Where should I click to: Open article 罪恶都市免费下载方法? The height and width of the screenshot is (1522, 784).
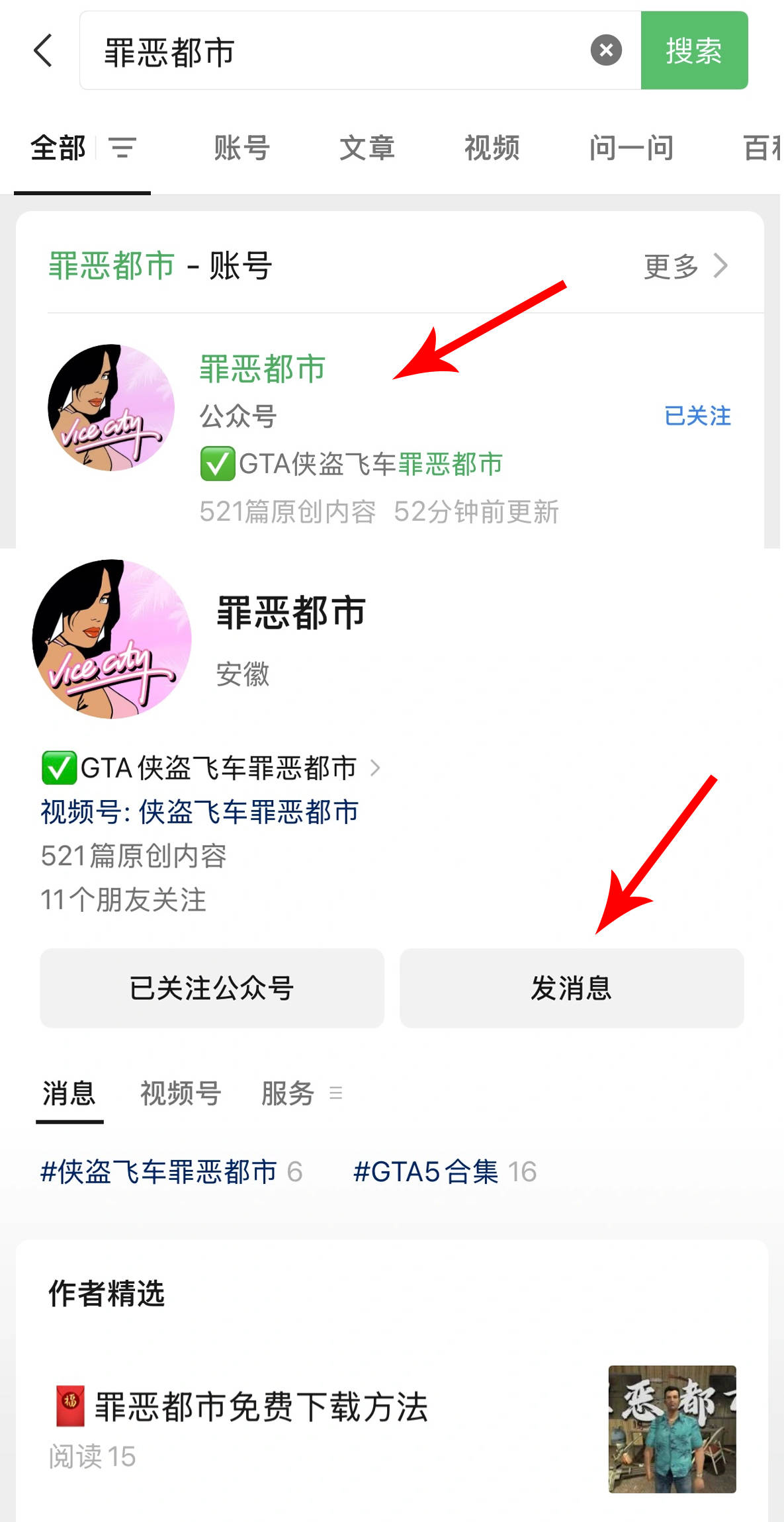(x=261, y=1406)
